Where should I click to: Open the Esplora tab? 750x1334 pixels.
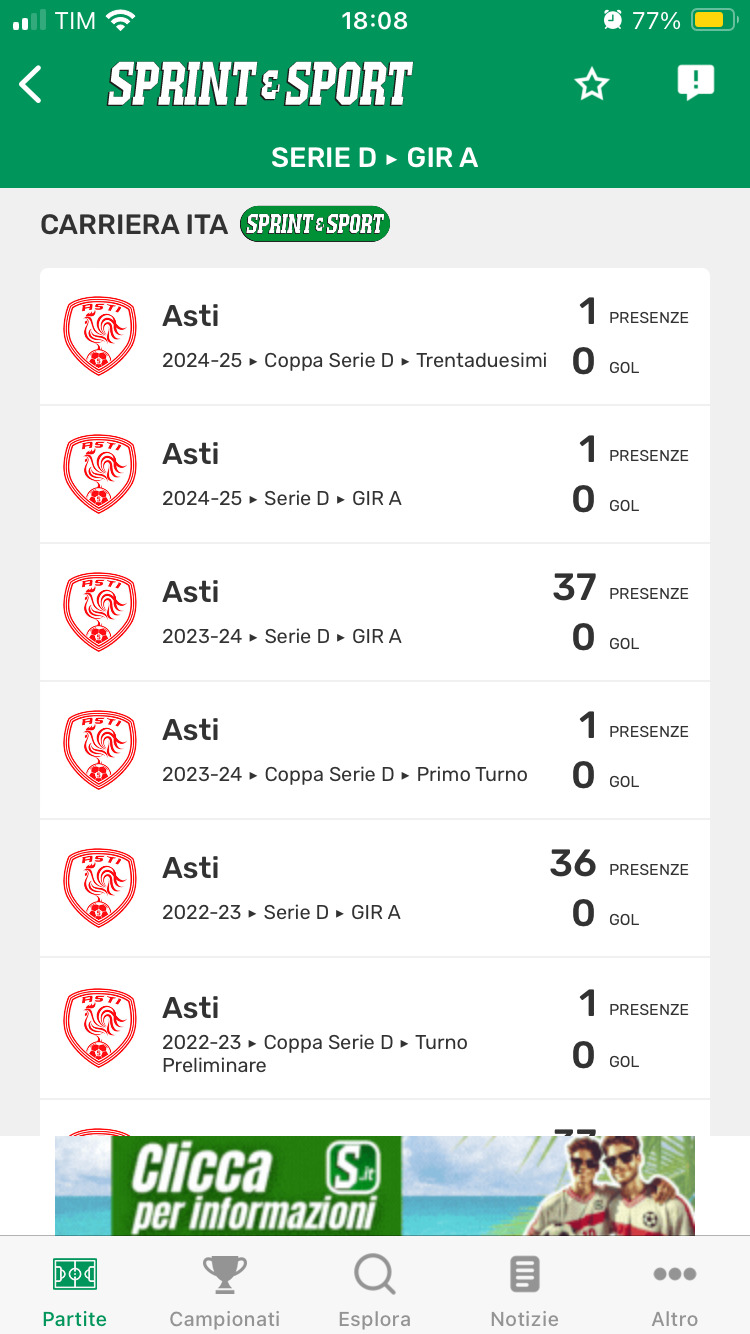click(375, 1291)
